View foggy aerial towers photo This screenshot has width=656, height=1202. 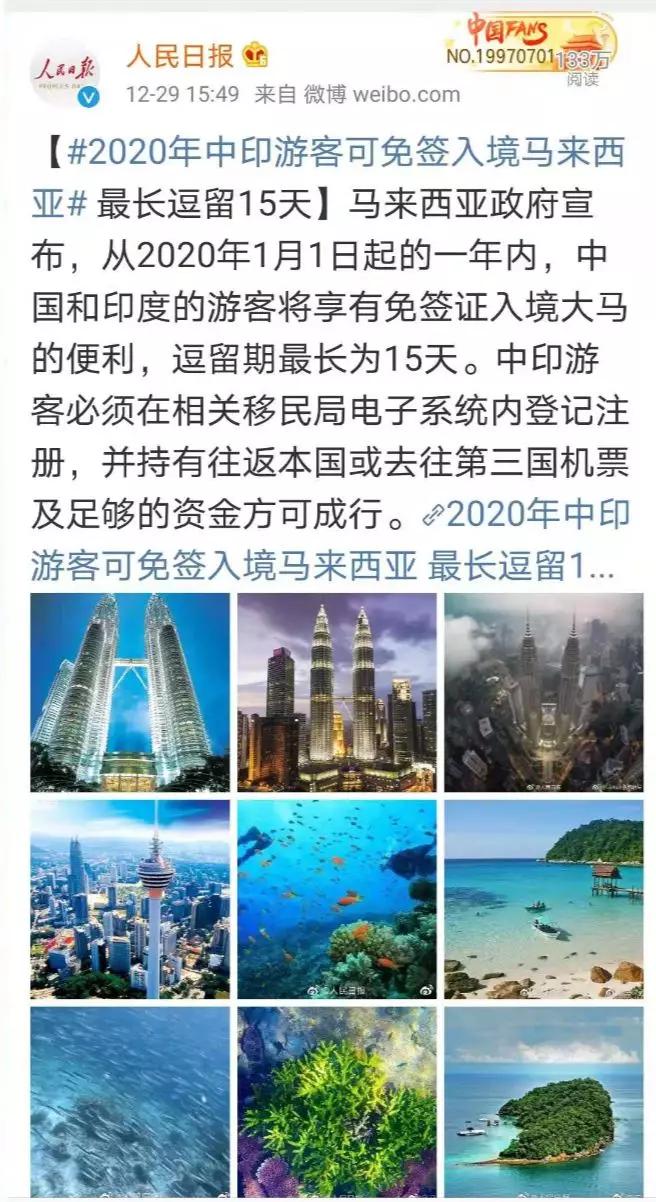[x=544, y=692]
